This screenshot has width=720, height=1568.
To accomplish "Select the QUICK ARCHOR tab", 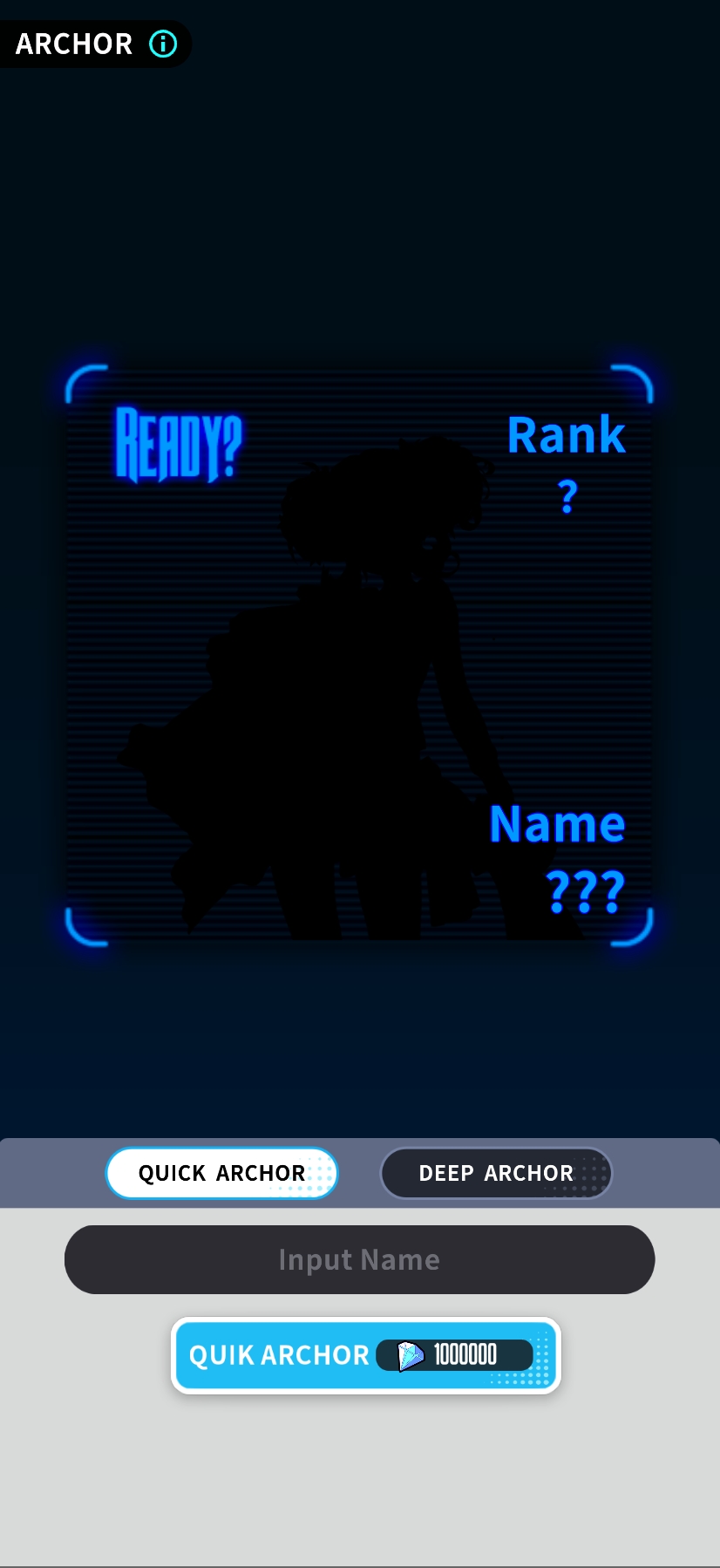I will tap(221, 1173).
